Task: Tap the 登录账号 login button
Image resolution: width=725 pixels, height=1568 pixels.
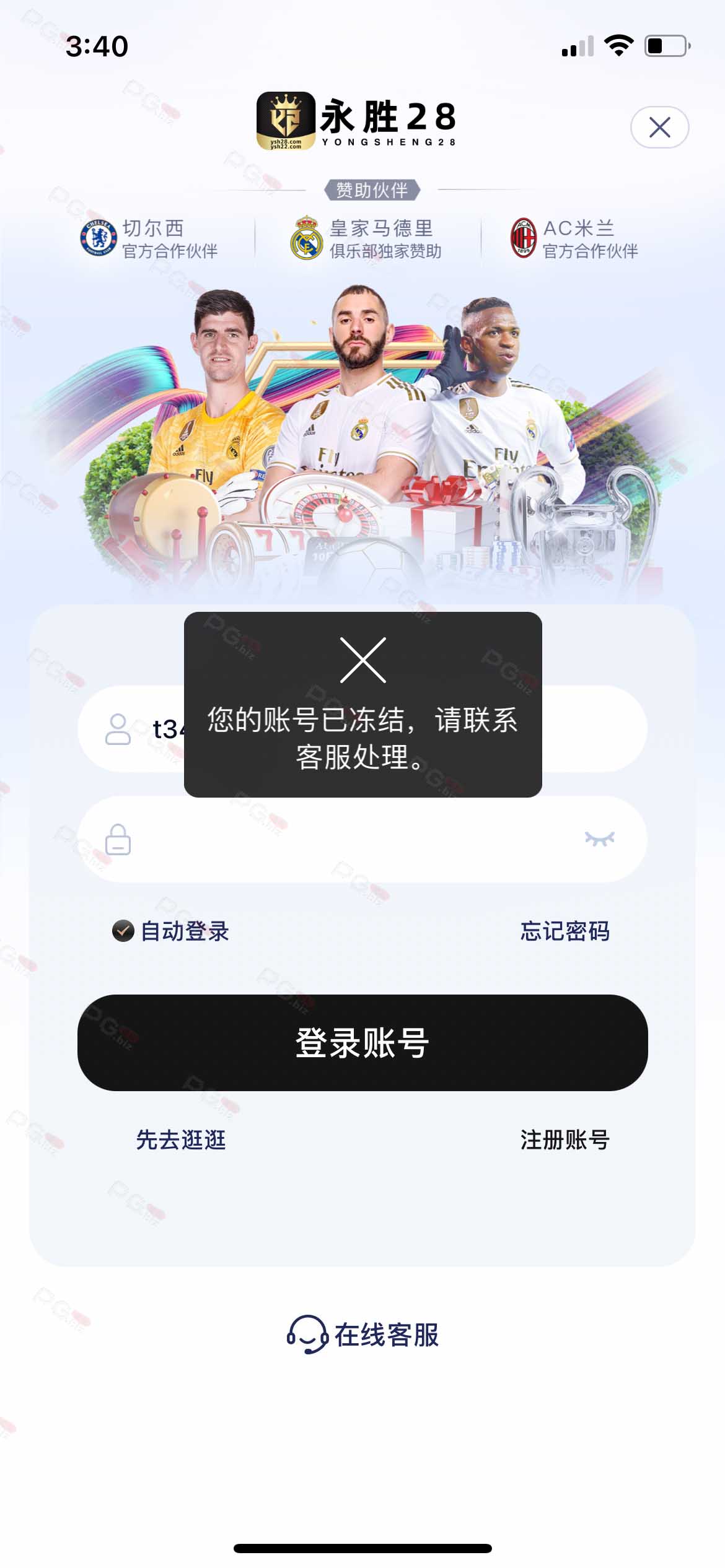Action: click(362, 1043)
